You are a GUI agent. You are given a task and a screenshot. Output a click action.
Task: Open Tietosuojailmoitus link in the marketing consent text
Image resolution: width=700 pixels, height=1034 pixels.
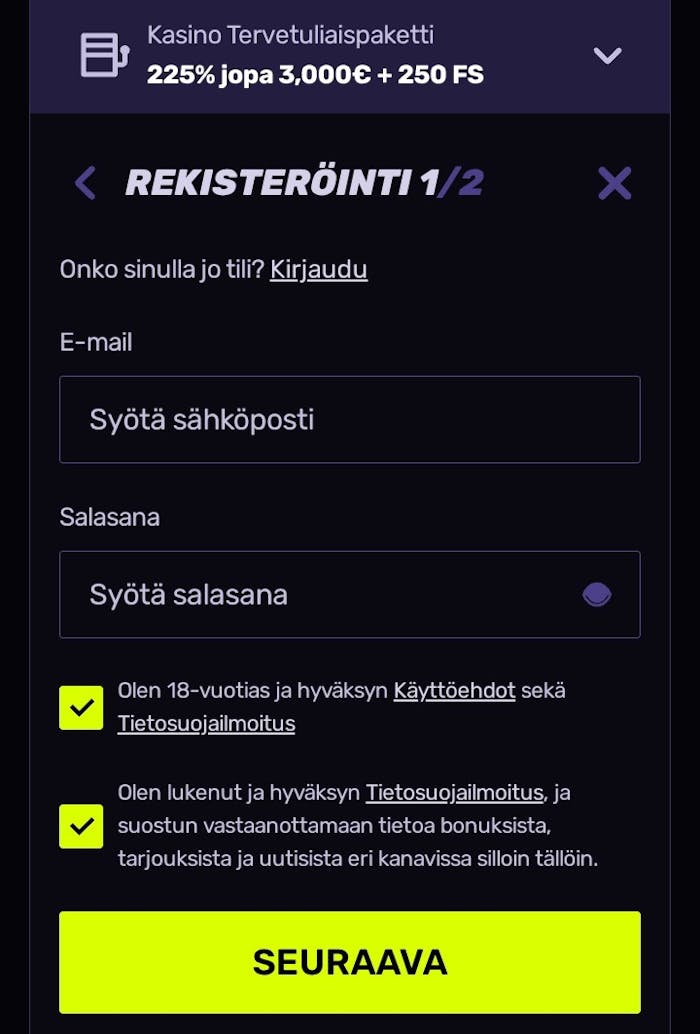[454, 793]
